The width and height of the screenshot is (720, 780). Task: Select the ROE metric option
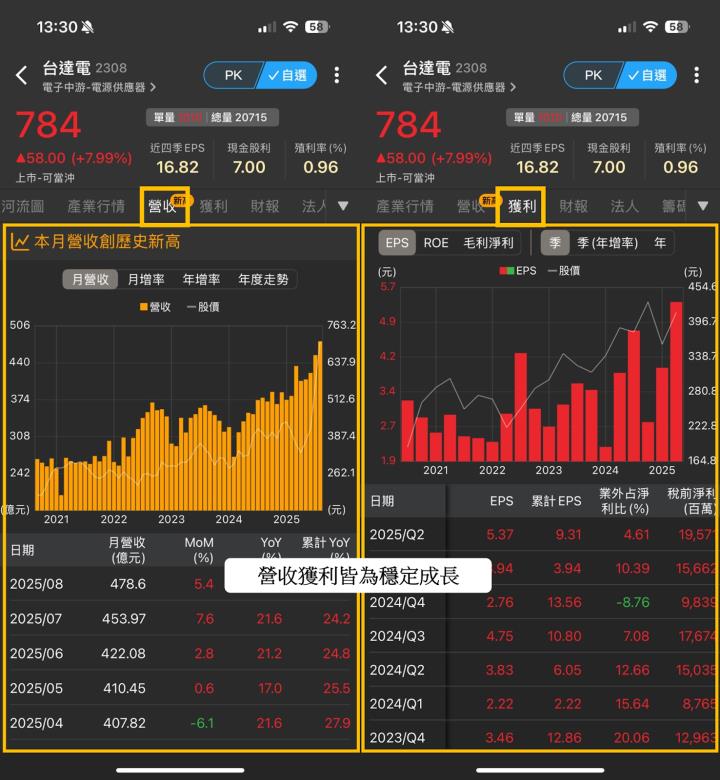(x=436, y=242)
